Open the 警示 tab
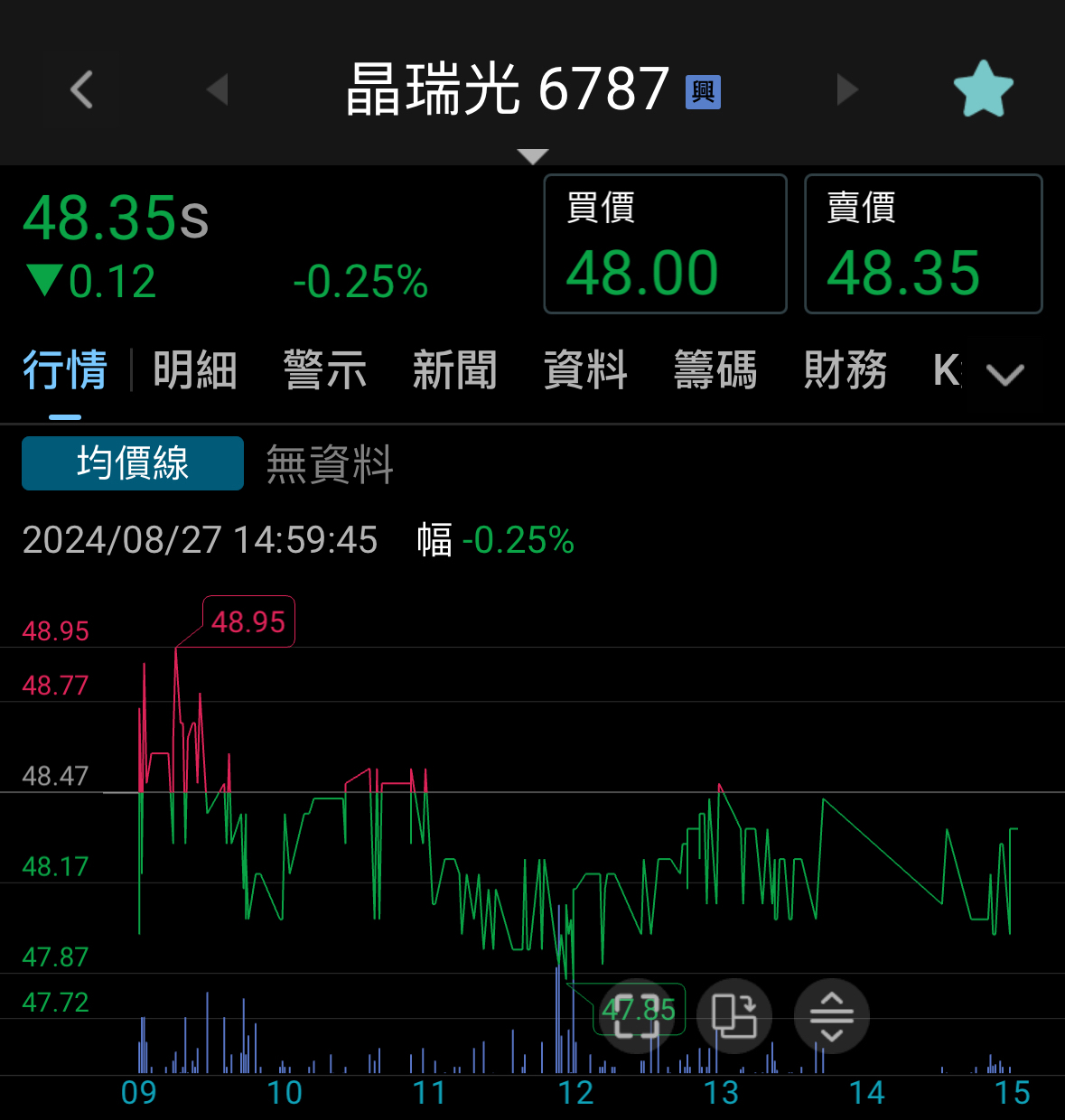The width and height of the screenshot is (1065, 1120). [325, 370]
